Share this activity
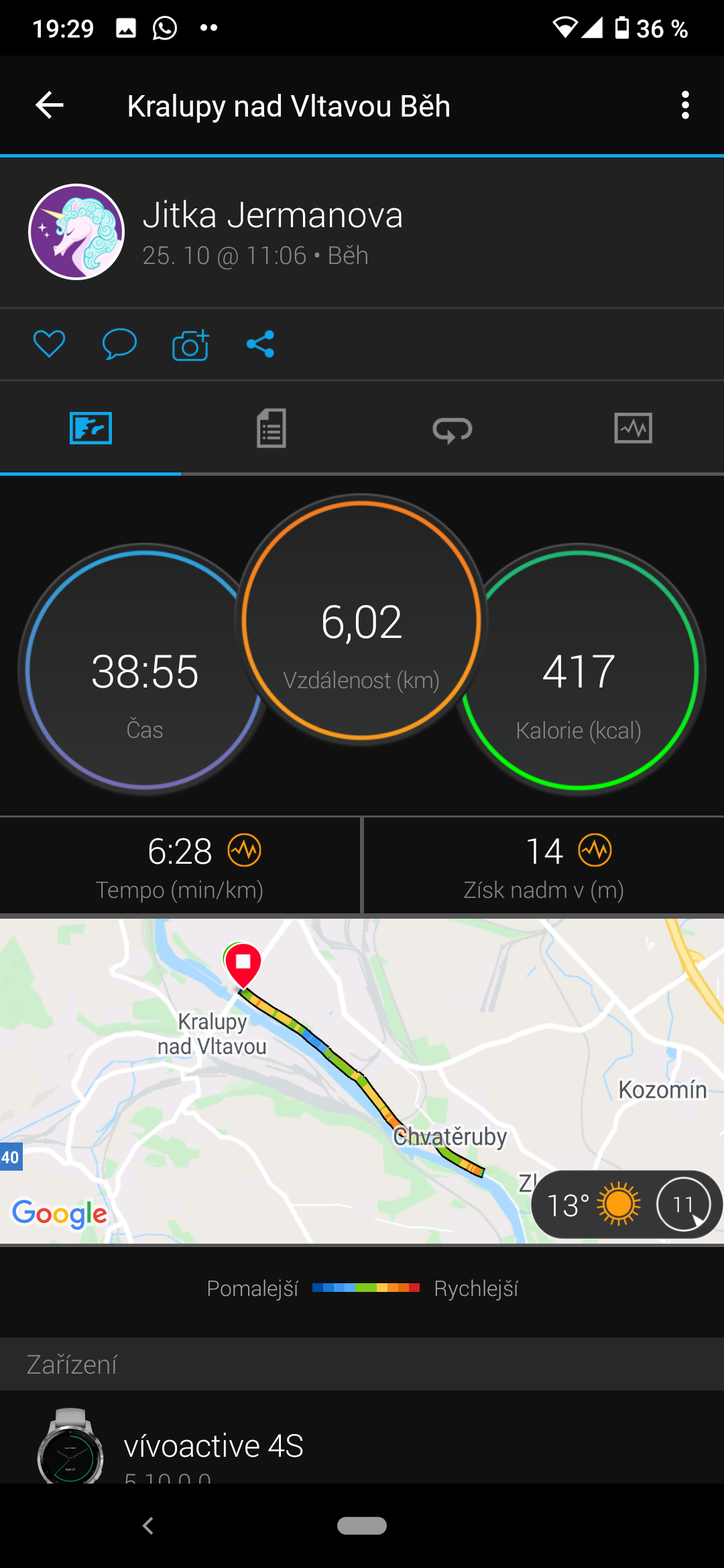Image resolution: width=724 pixels, height=1568 pixels. click(260, 344)
